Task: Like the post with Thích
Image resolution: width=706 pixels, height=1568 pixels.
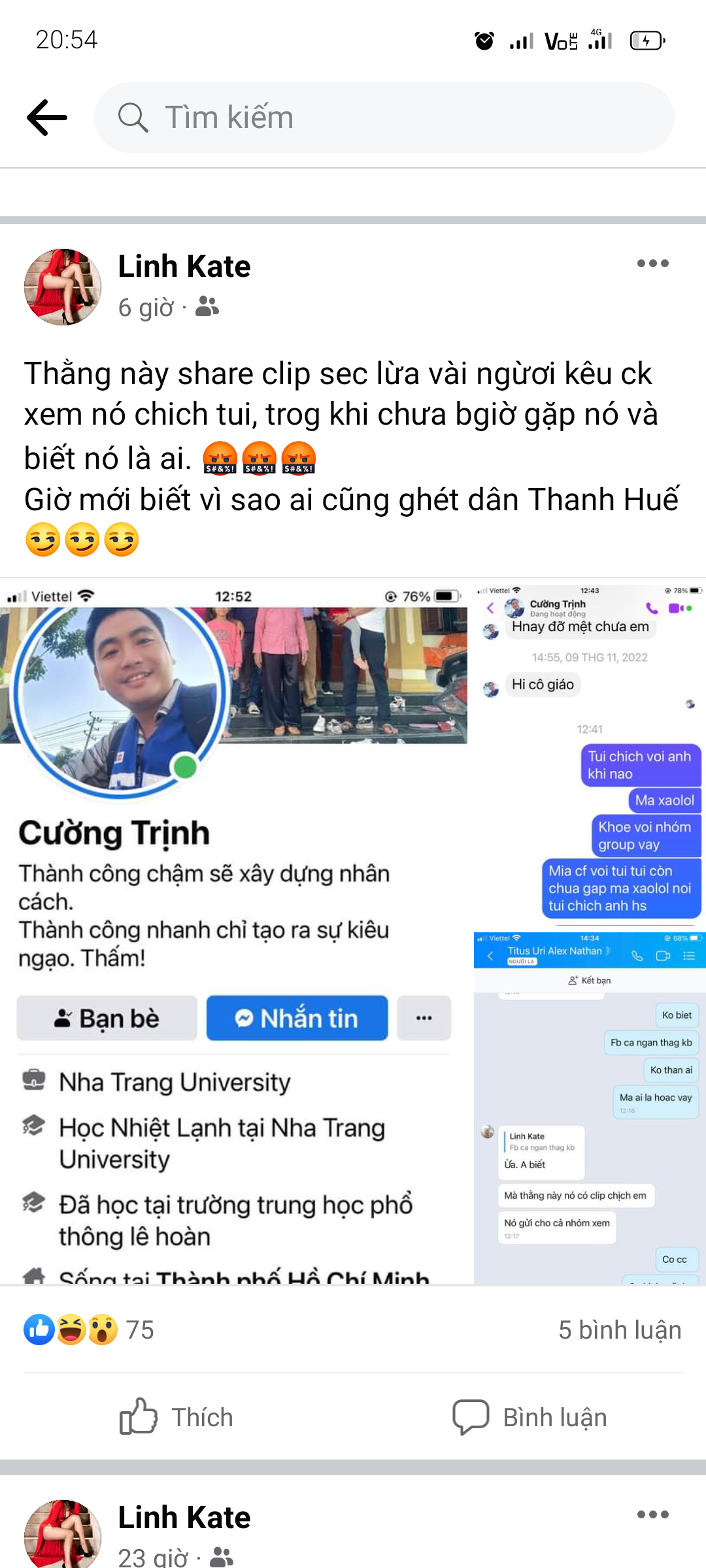Action: point(176,1417)
